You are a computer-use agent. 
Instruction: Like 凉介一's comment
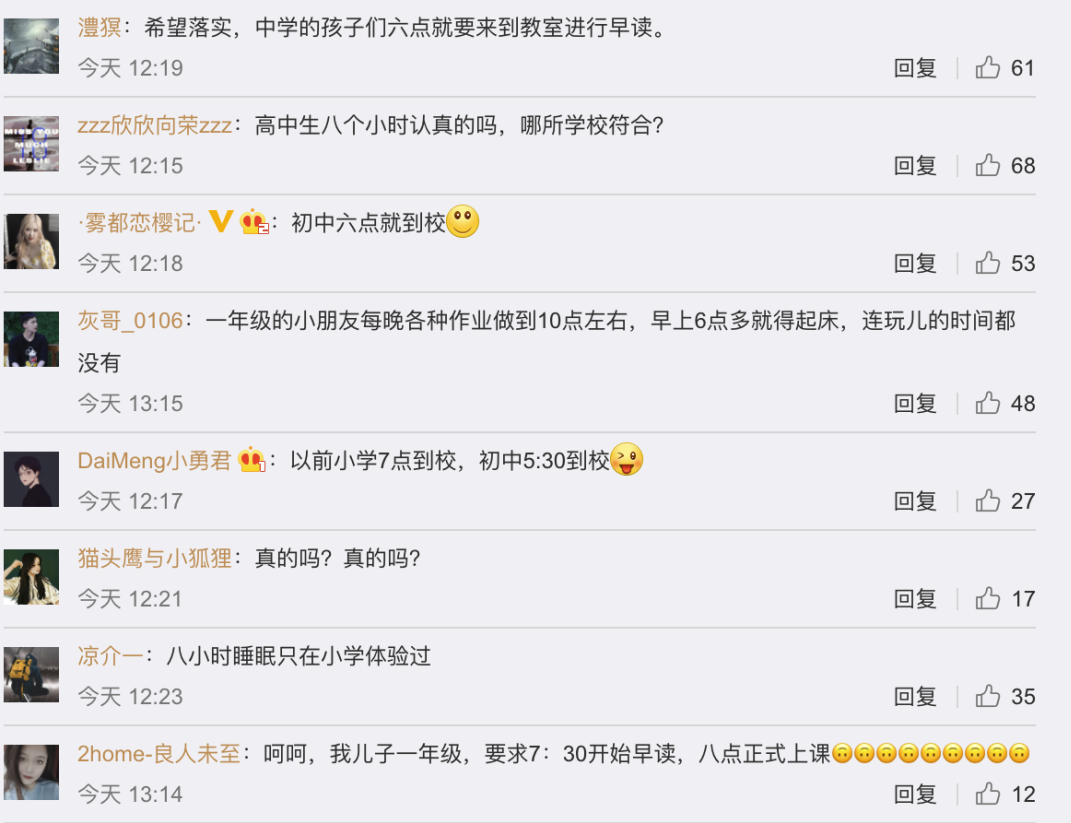pos(988,697)
